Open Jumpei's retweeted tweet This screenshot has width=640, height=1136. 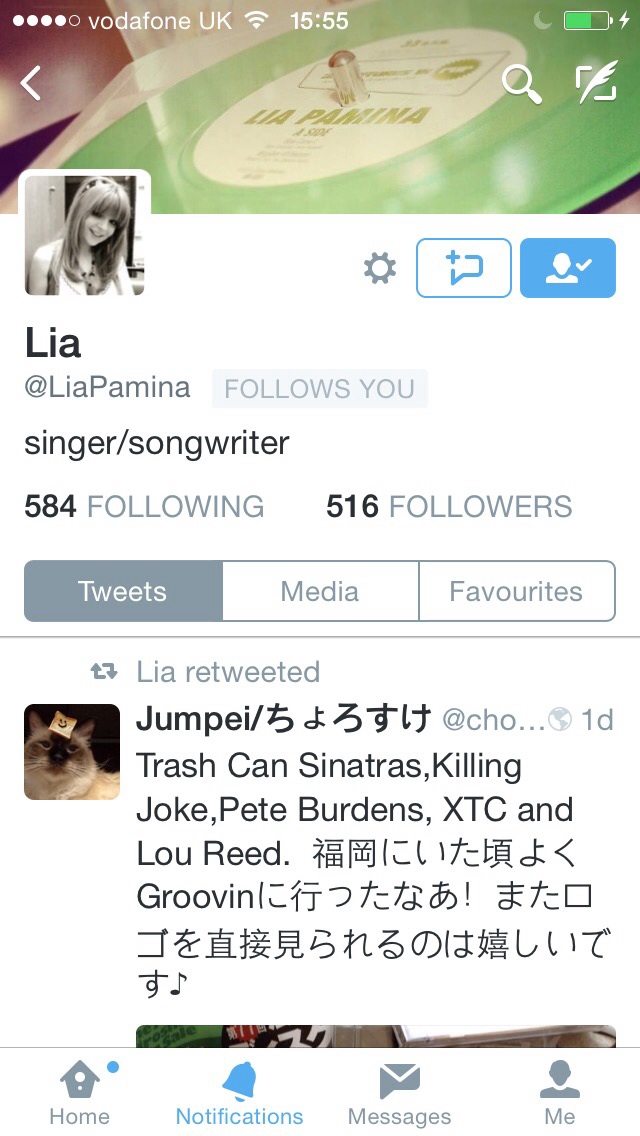(375, 853)
